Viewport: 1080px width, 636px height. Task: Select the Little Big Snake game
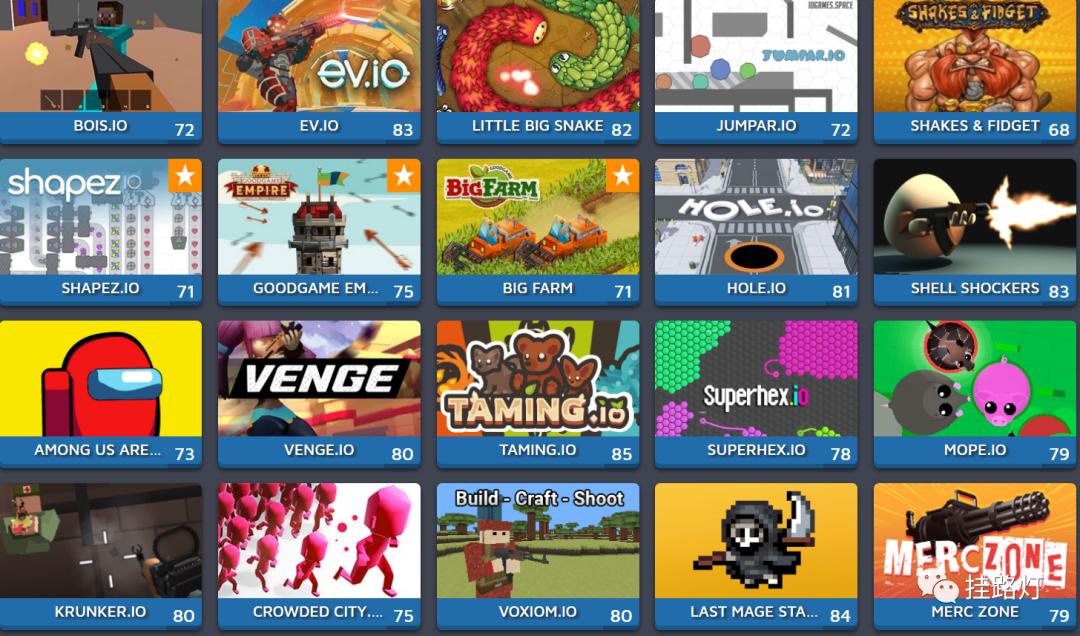click(x=537, y=60)
